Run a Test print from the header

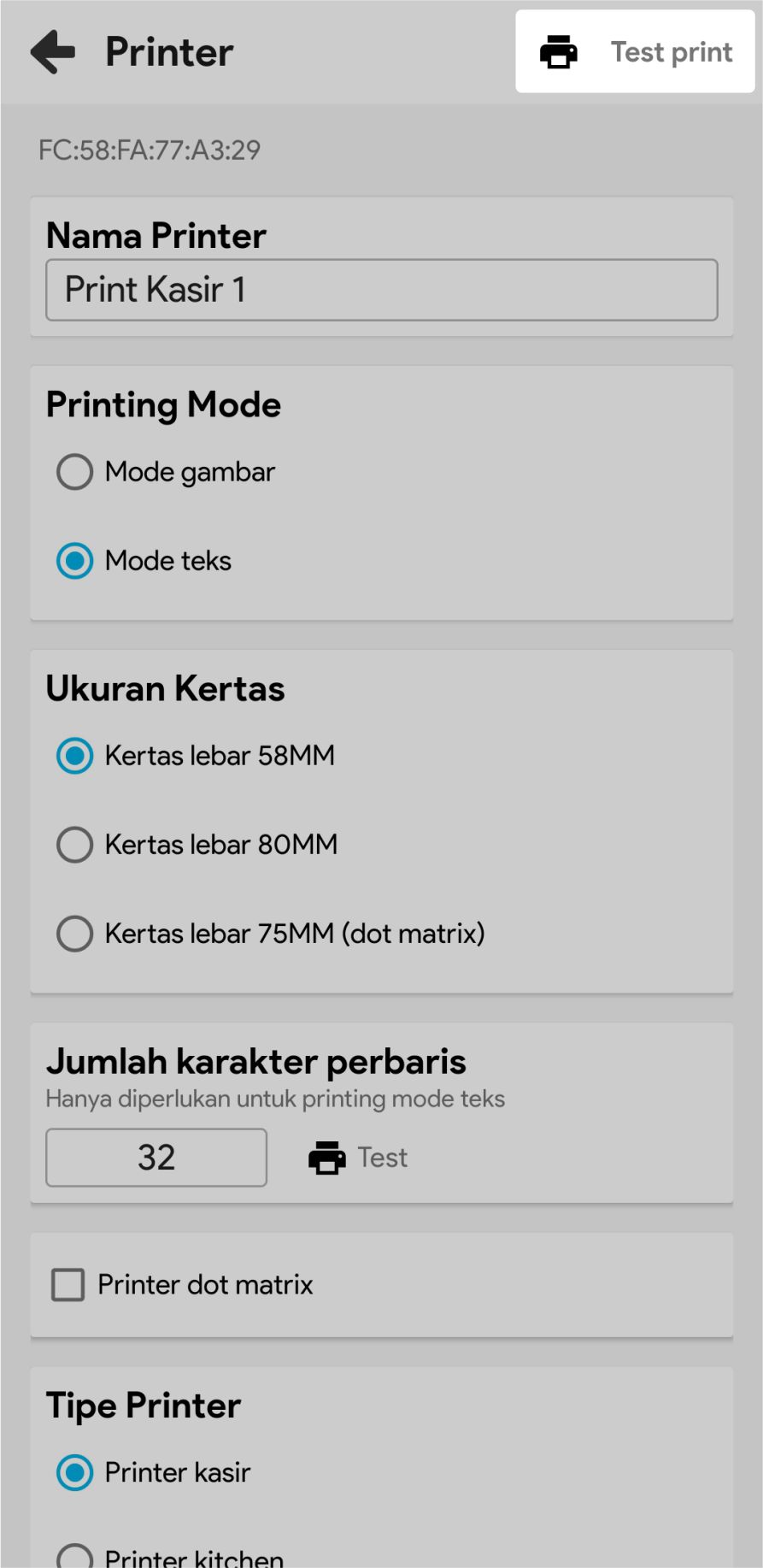pyautogui.click(x=635, y=51)
